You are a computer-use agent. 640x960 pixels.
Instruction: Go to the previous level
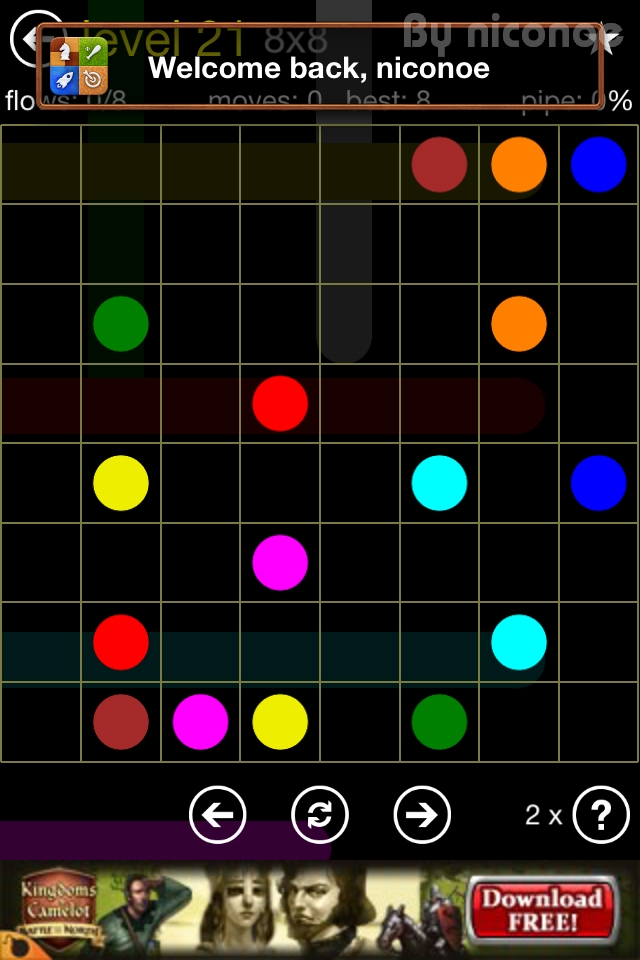pos(217,815)
